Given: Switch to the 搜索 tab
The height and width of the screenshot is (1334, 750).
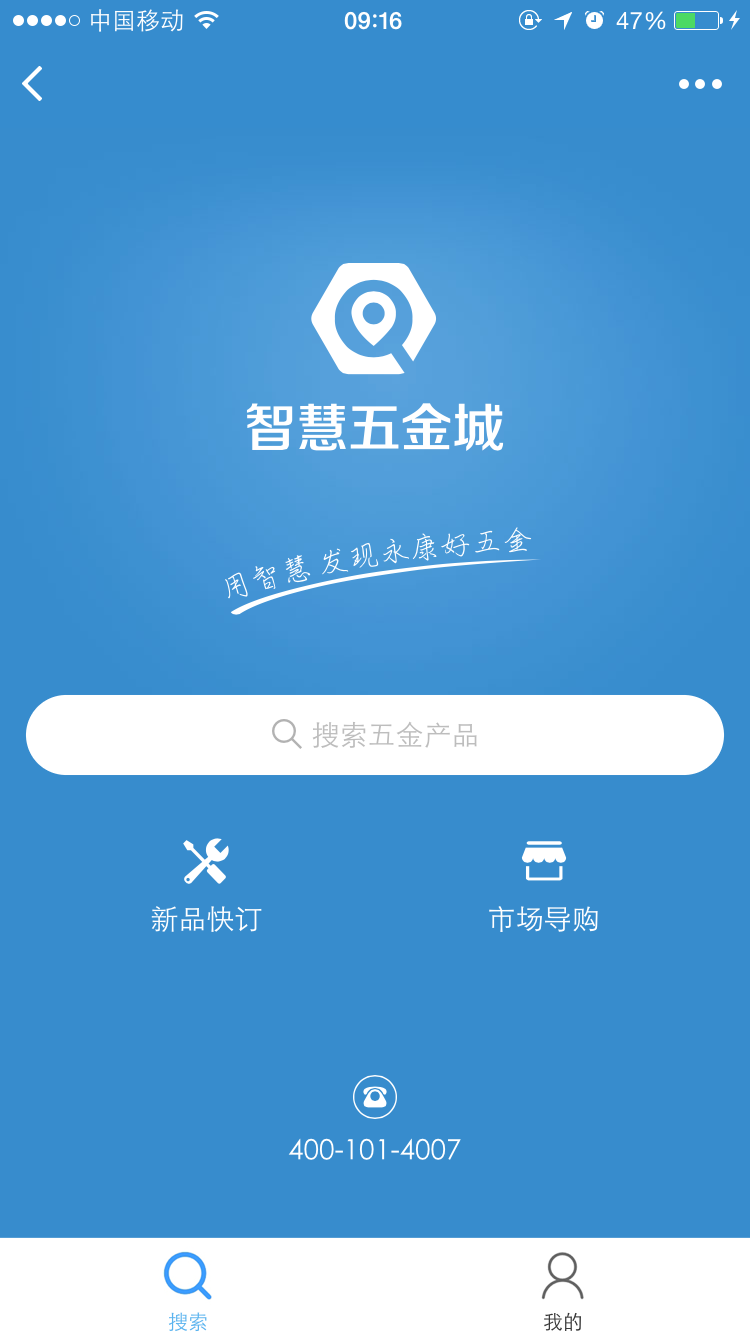Looking at the screenshot, I should (188, 1290).
